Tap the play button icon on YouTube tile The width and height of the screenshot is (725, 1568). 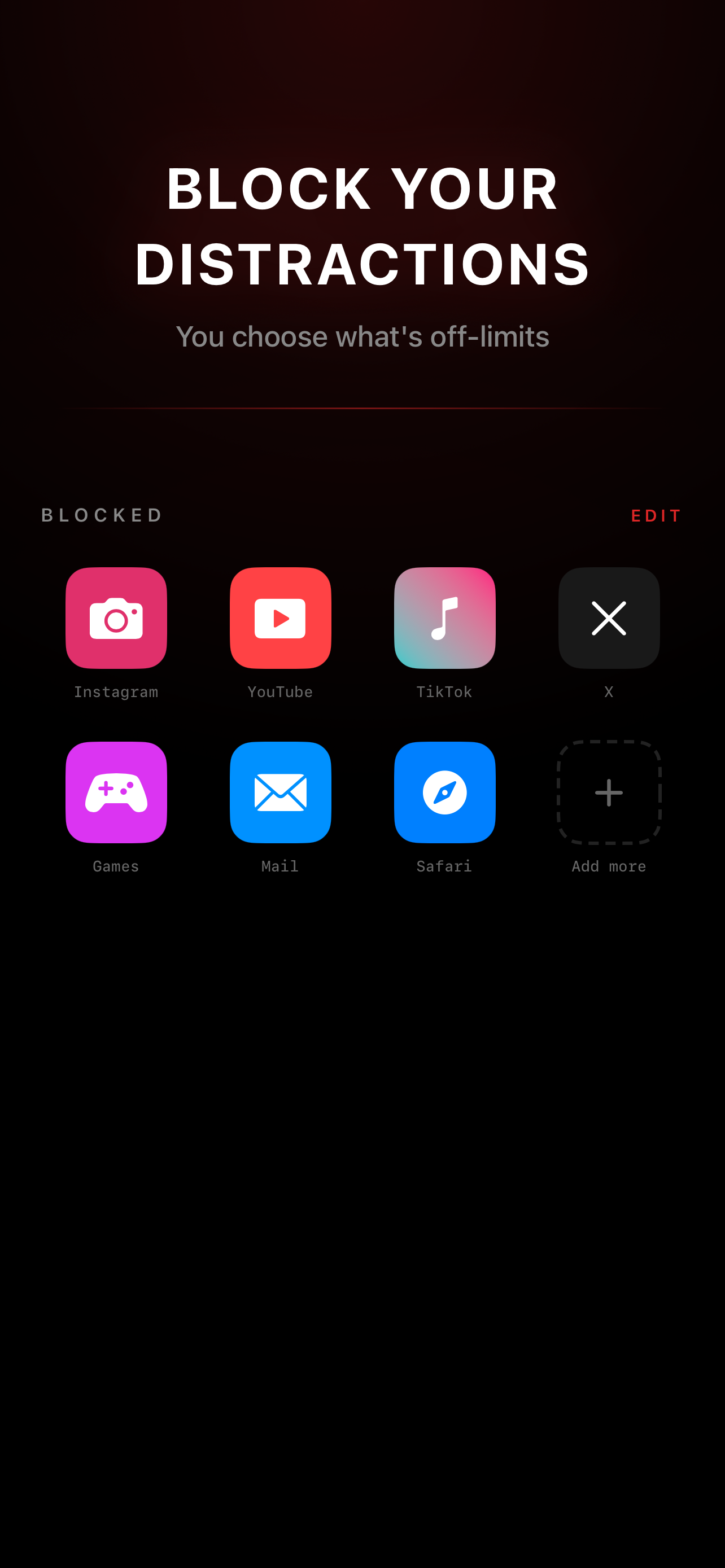pos(280,618)
